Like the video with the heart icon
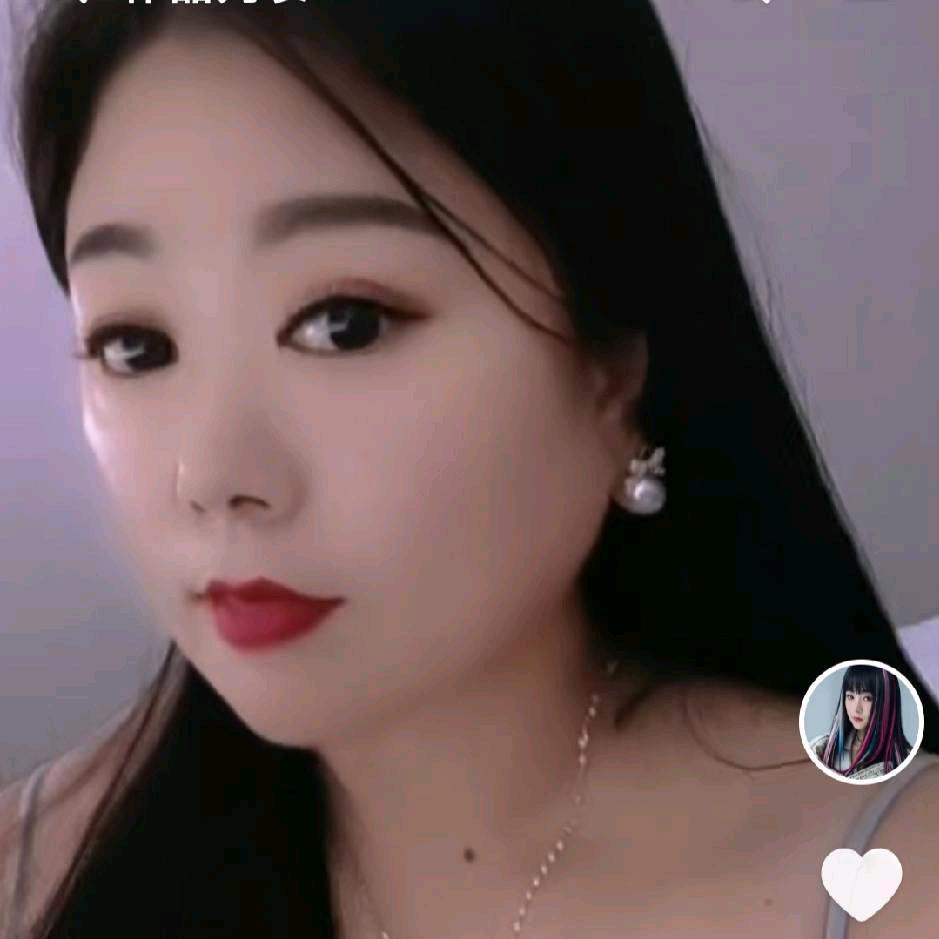The height and width of the screenshot is (939, 939). coord(862,883)
